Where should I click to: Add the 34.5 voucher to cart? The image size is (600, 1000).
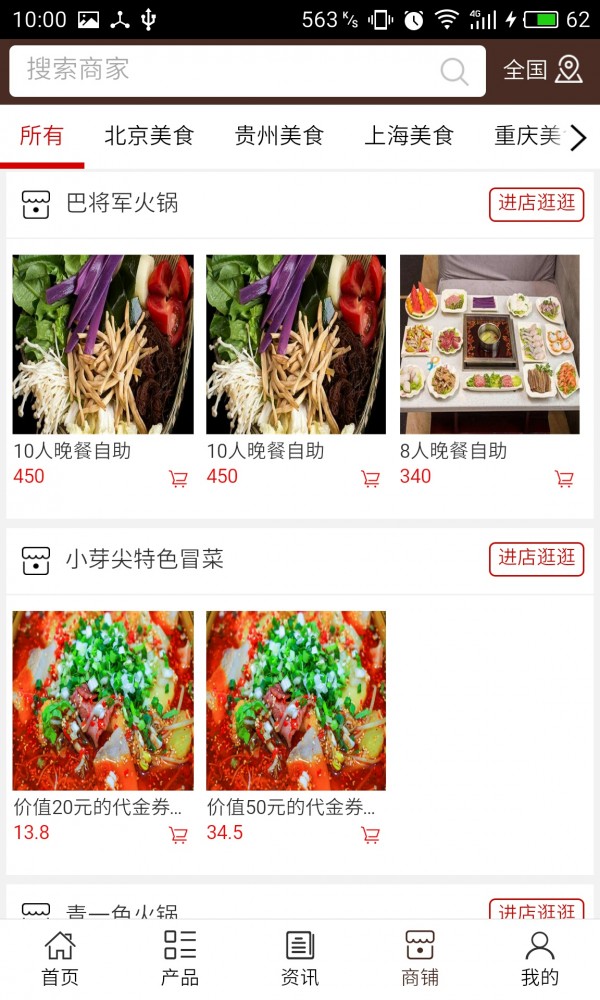[370, 835]
